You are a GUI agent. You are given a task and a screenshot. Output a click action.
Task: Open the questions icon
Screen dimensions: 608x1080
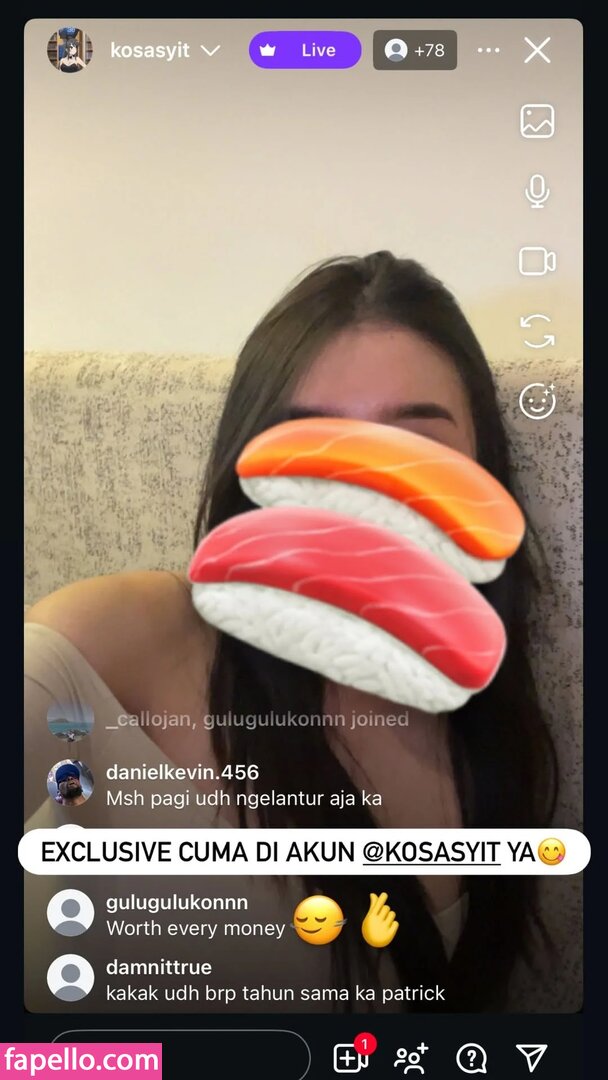click(x=471, y=1057)
